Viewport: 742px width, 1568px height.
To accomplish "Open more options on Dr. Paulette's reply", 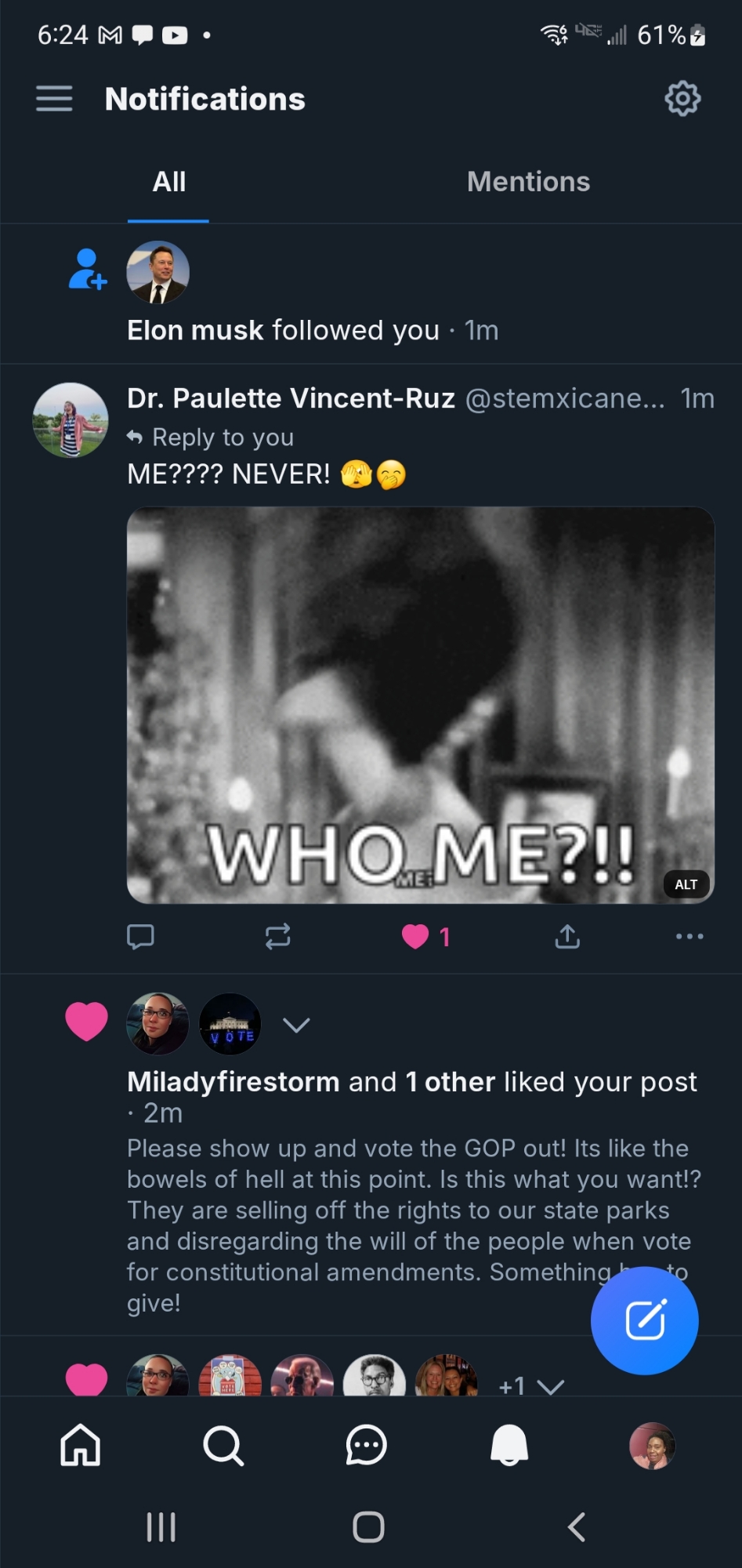I will point(689,936).
